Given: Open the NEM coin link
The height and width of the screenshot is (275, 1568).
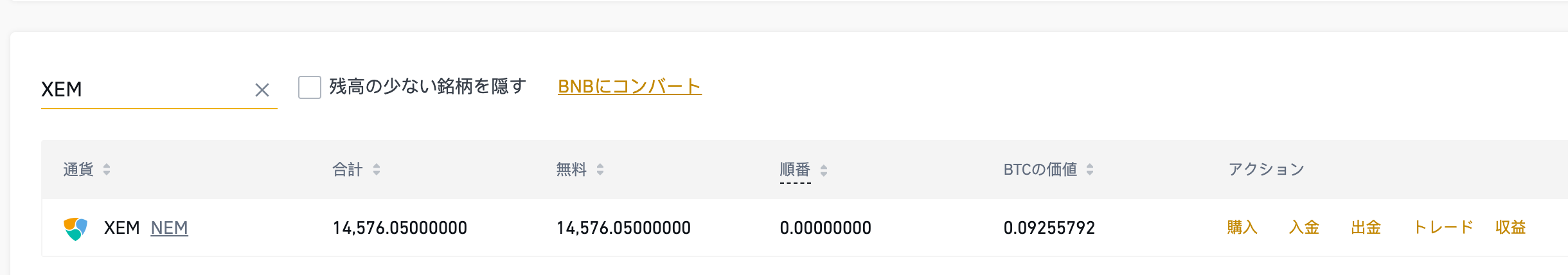Looking at the screenshot, I should click(x=170, y=228).
